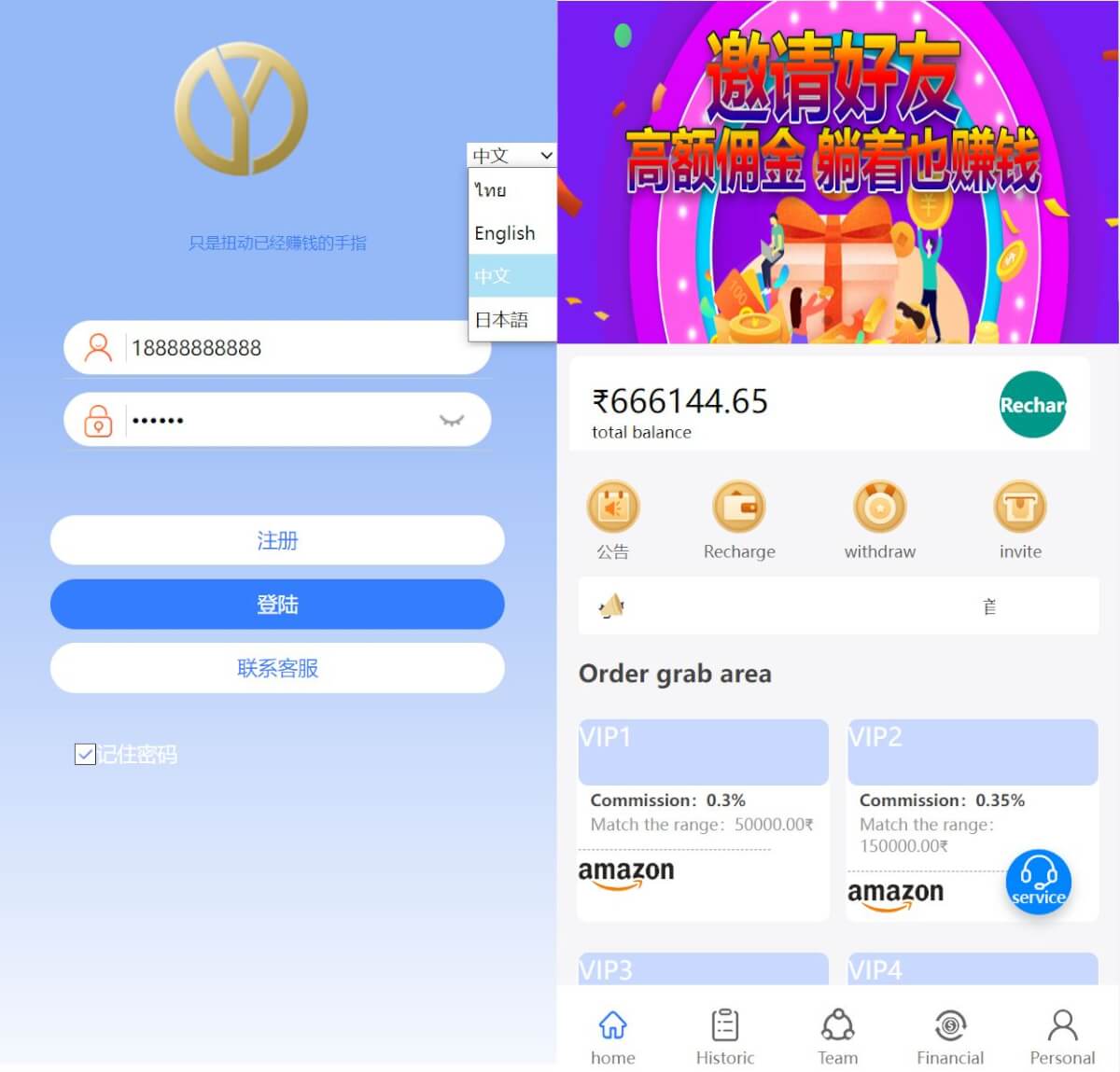Go to the Financial tab
Viewport: 1120px width, 1072px height.
point(950,1036)
